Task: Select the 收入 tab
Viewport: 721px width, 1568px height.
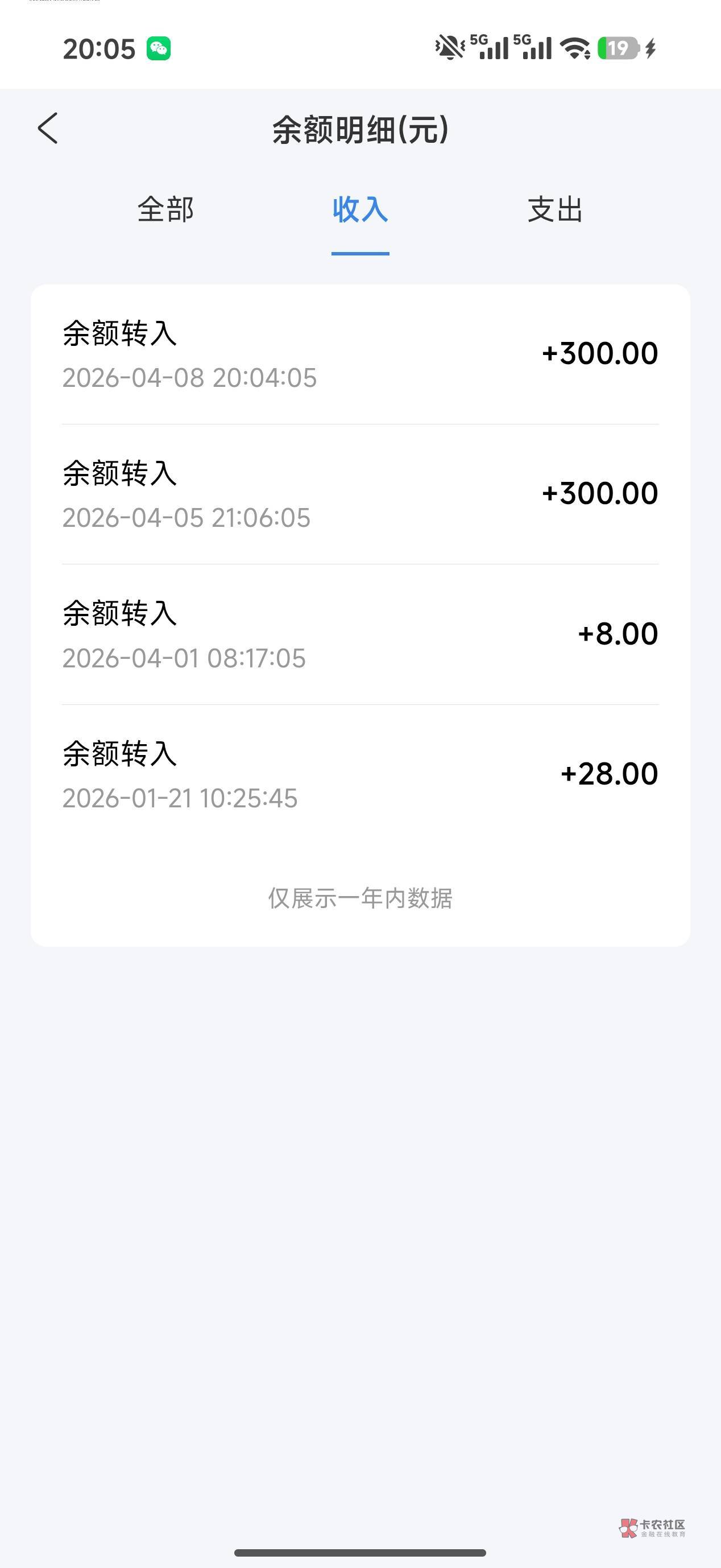Action: point(360,209)
